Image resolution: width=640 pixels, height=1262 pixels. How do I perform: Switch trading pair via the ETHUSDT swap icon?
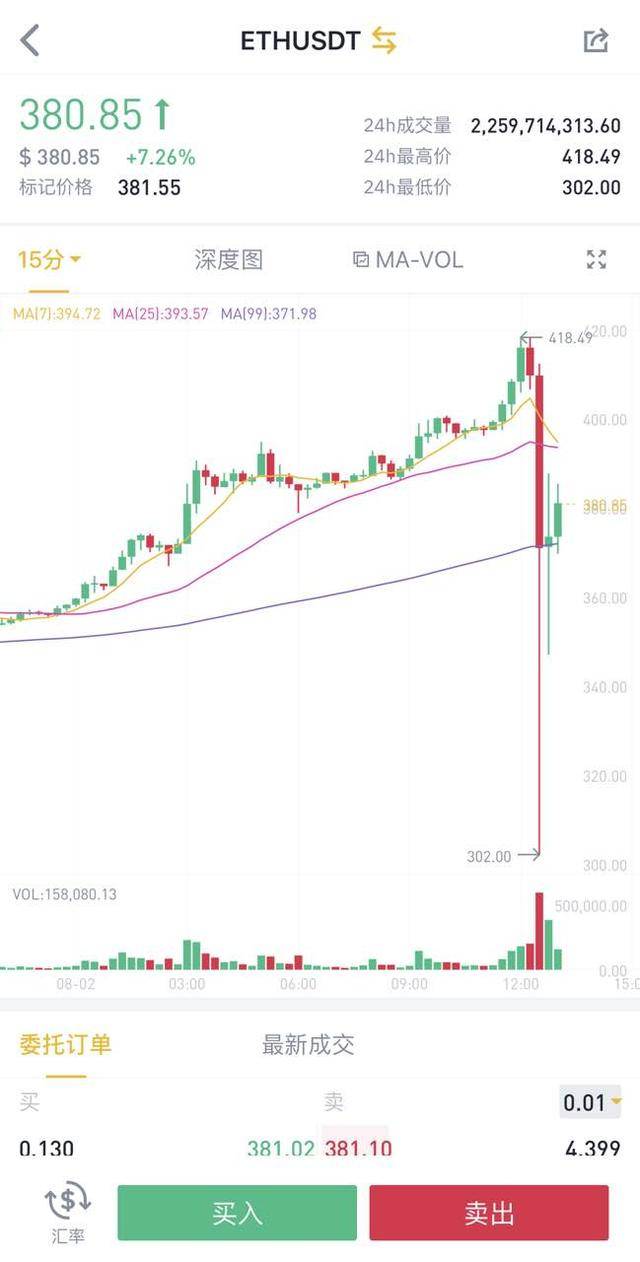(384, 41)
